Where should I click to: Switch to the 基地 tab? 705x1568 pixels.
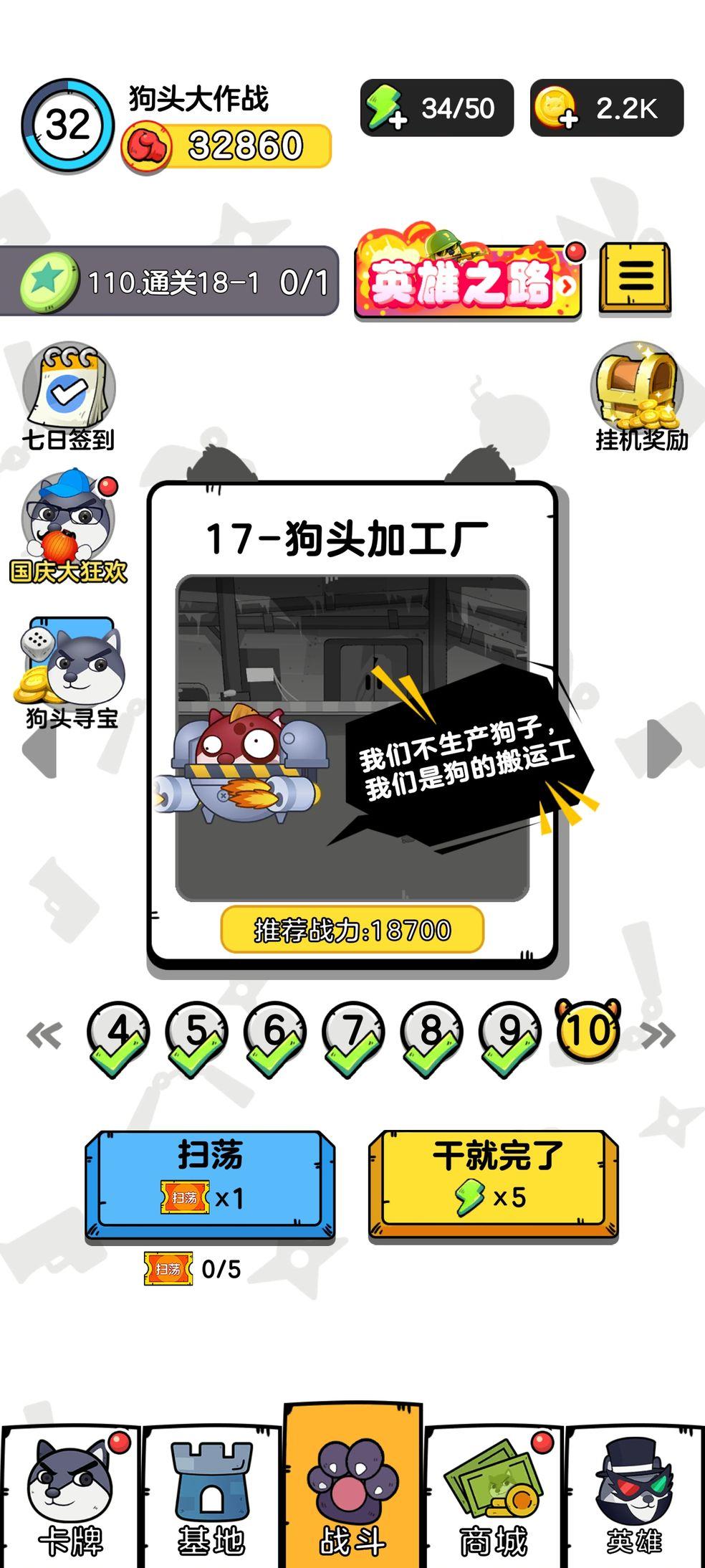(x=211, y=1495)
